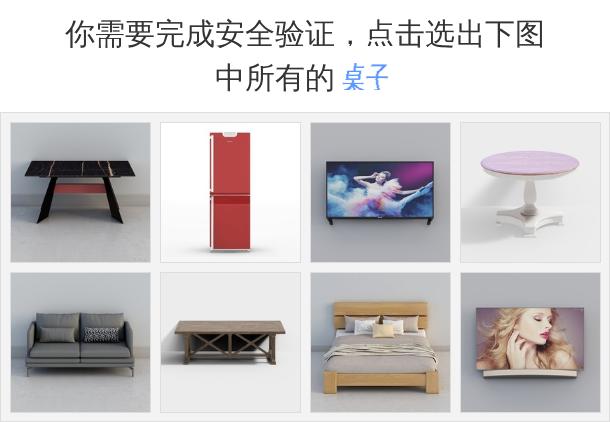Image resolution: width=610 pixels, height=422 pixels.
Task: Select the round pink pedestal table
Action: point(530,192)
